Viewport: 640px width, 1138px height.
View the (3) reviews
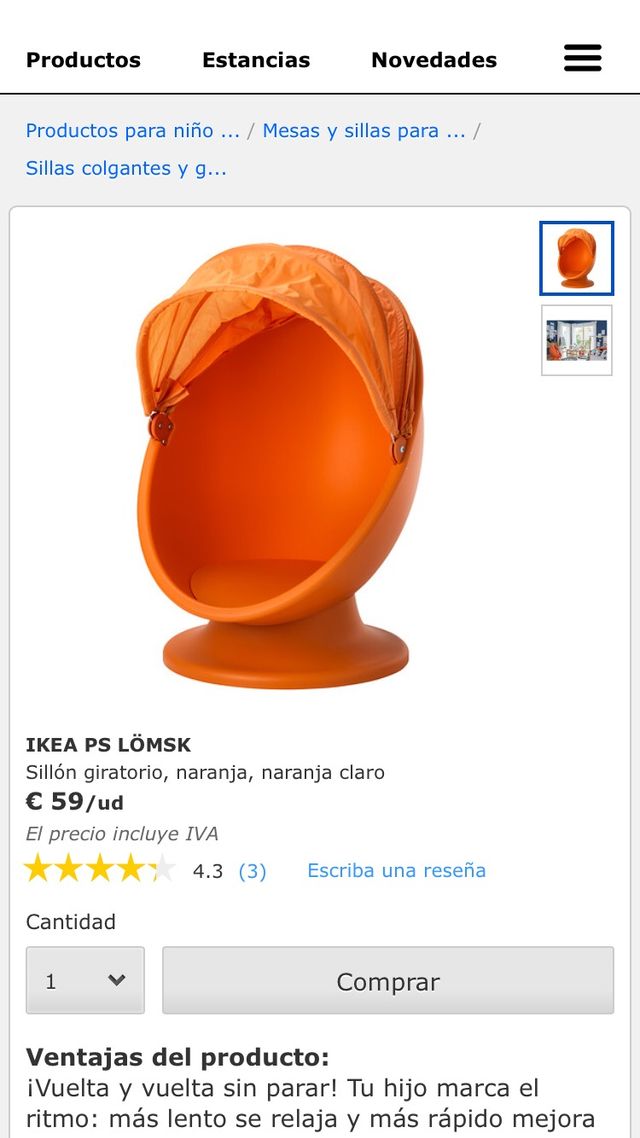click(x=253, y=871)
